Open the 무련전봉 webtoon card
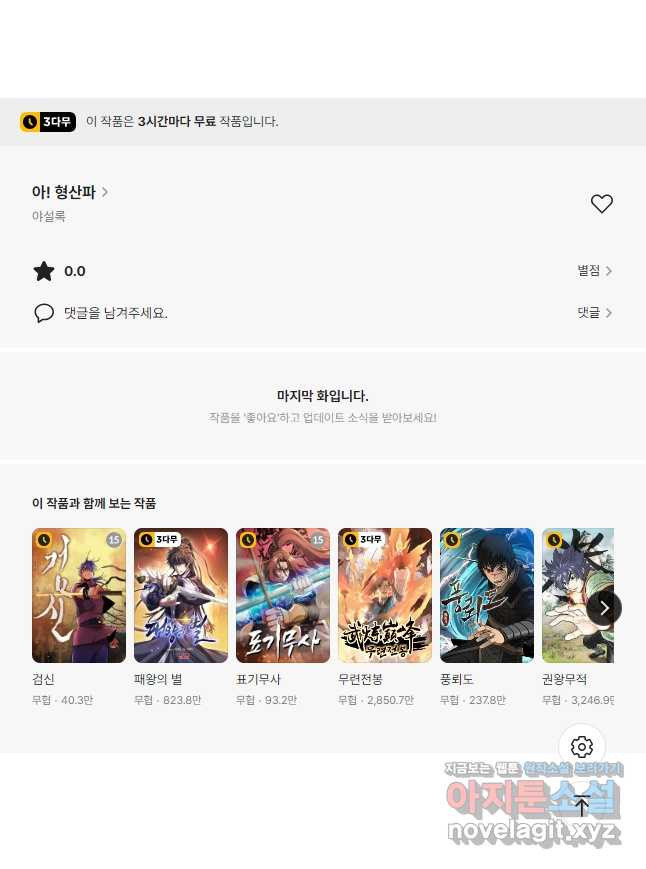The height and width of the screenshot is (869, 646). [385, 595]
